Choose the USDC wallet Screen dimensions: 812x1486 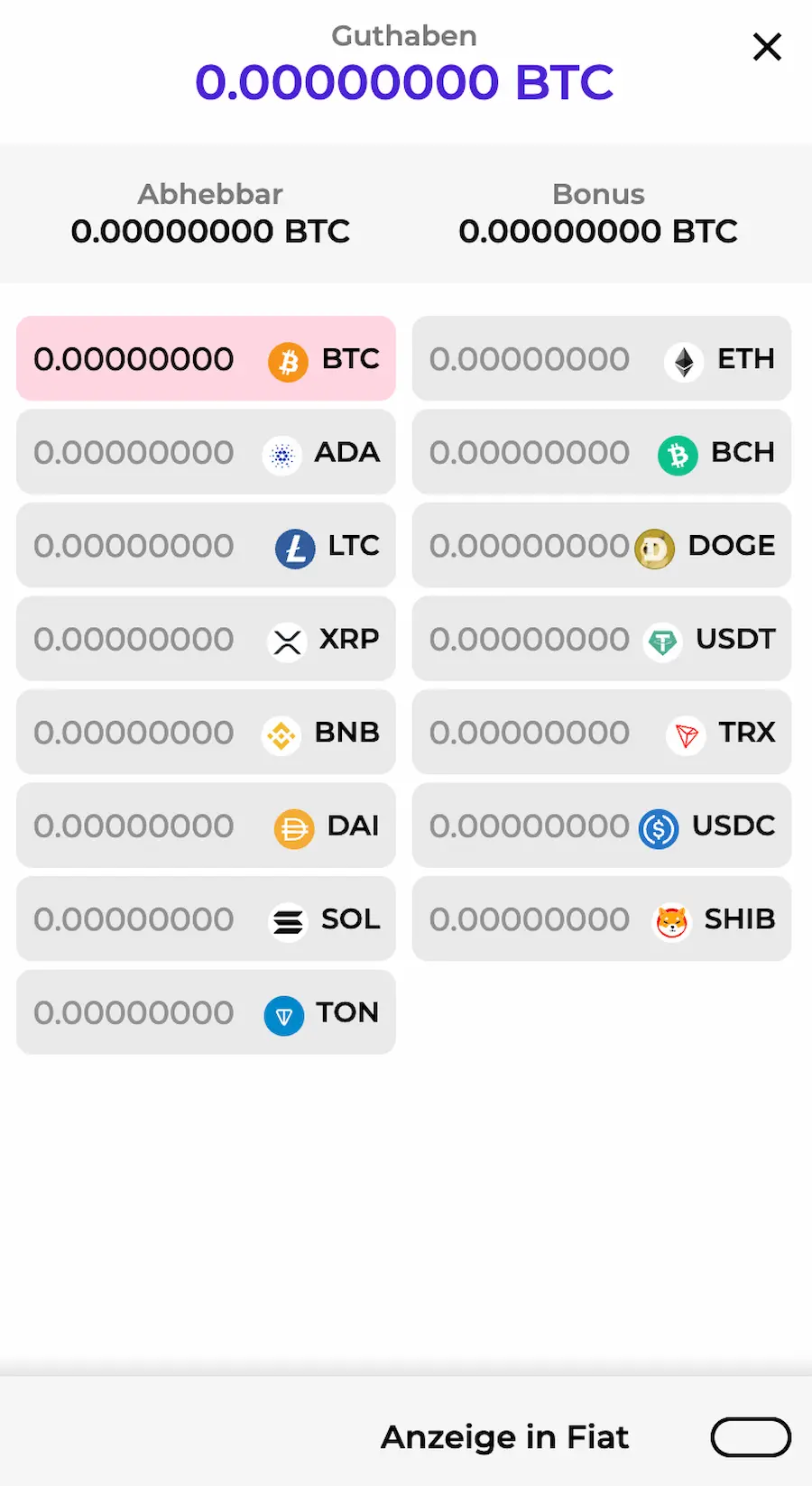pos(602,826)
